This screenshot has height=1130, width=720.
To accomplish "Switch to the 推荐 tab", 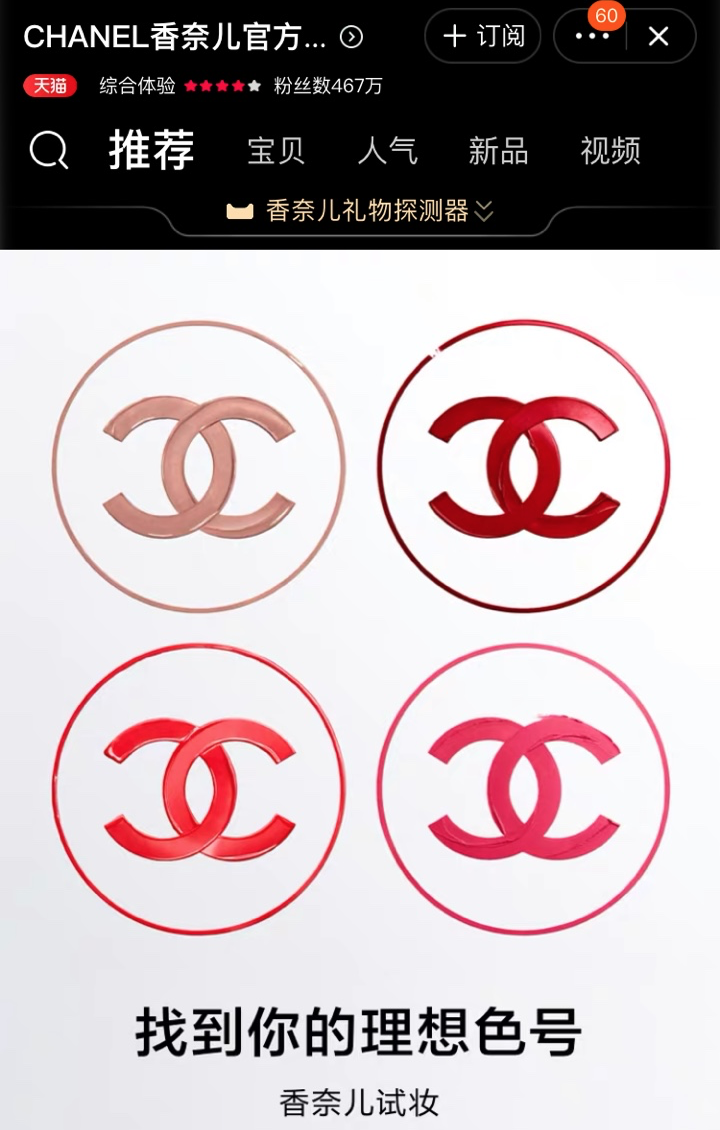I will [x=151, y=151].
